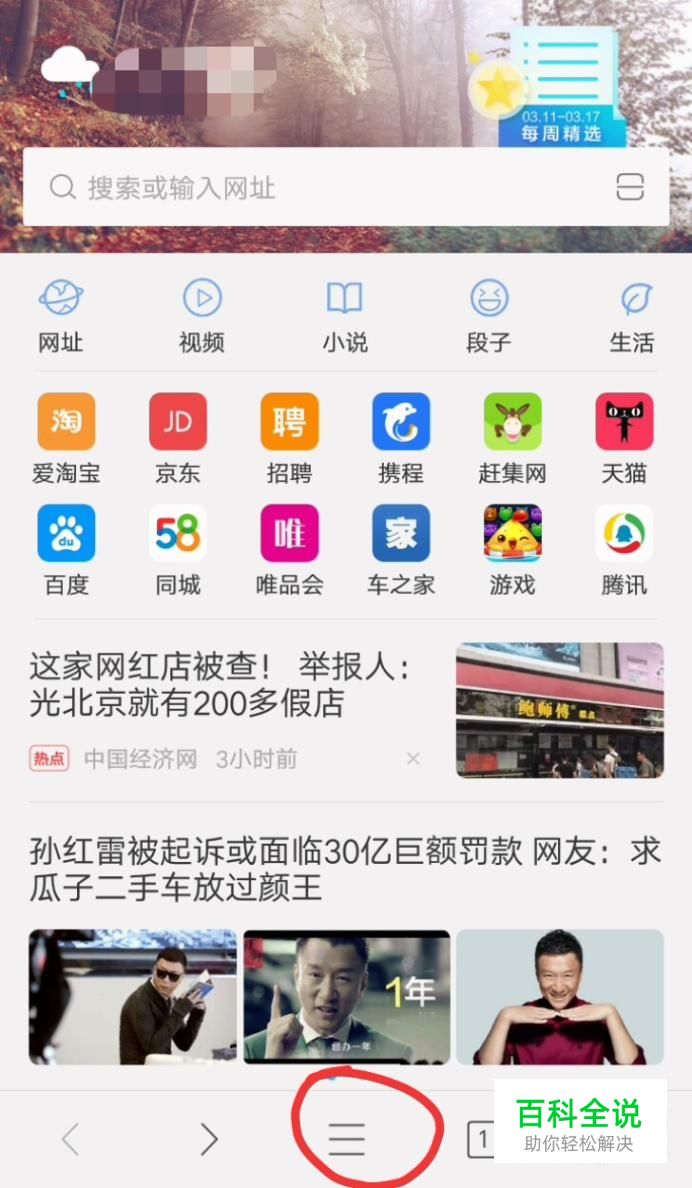Open the 生活 category
Viewport: 692px width, 1188px height.
[x=632, y=316]
